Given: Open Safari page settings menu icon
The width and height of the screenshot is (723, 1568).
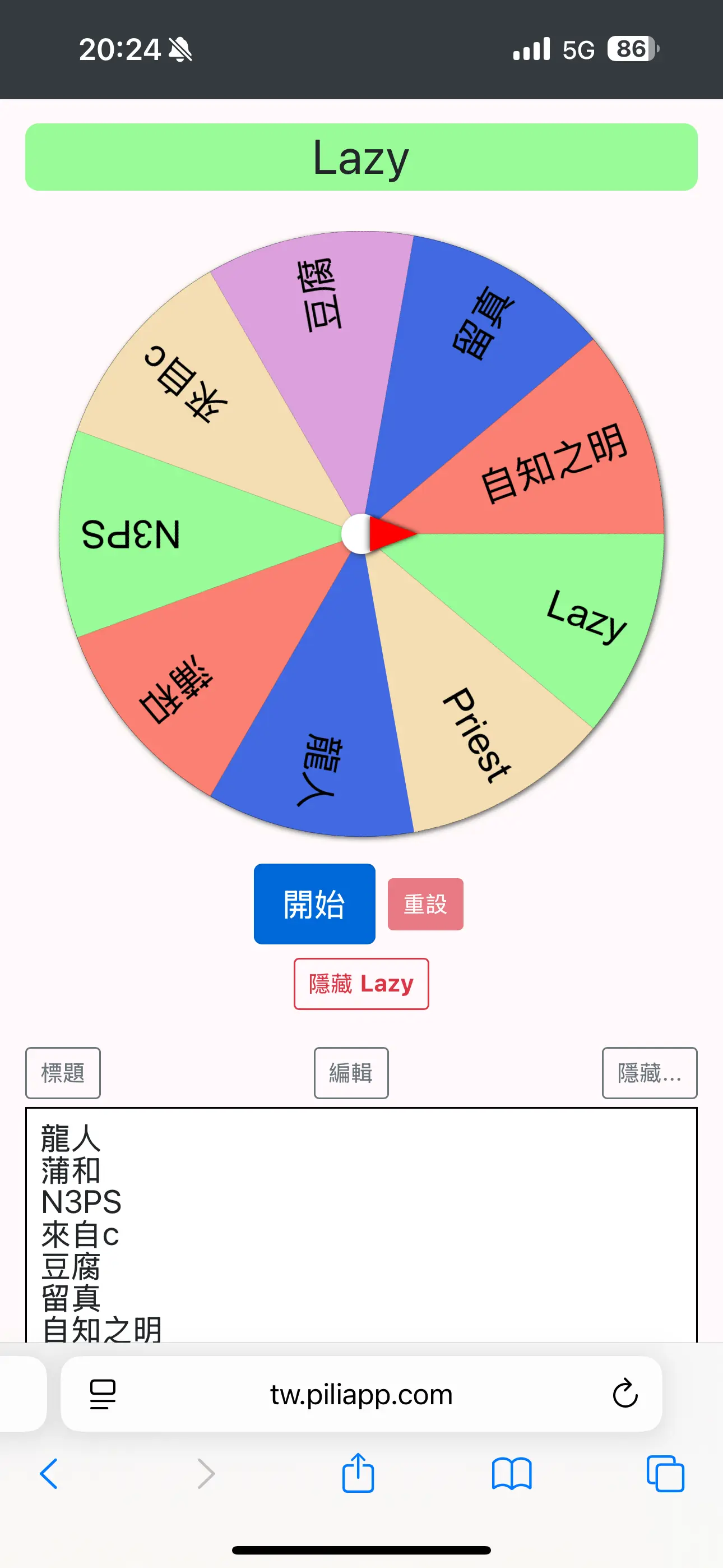Looking at the screenshot, I should point(102,1393).
